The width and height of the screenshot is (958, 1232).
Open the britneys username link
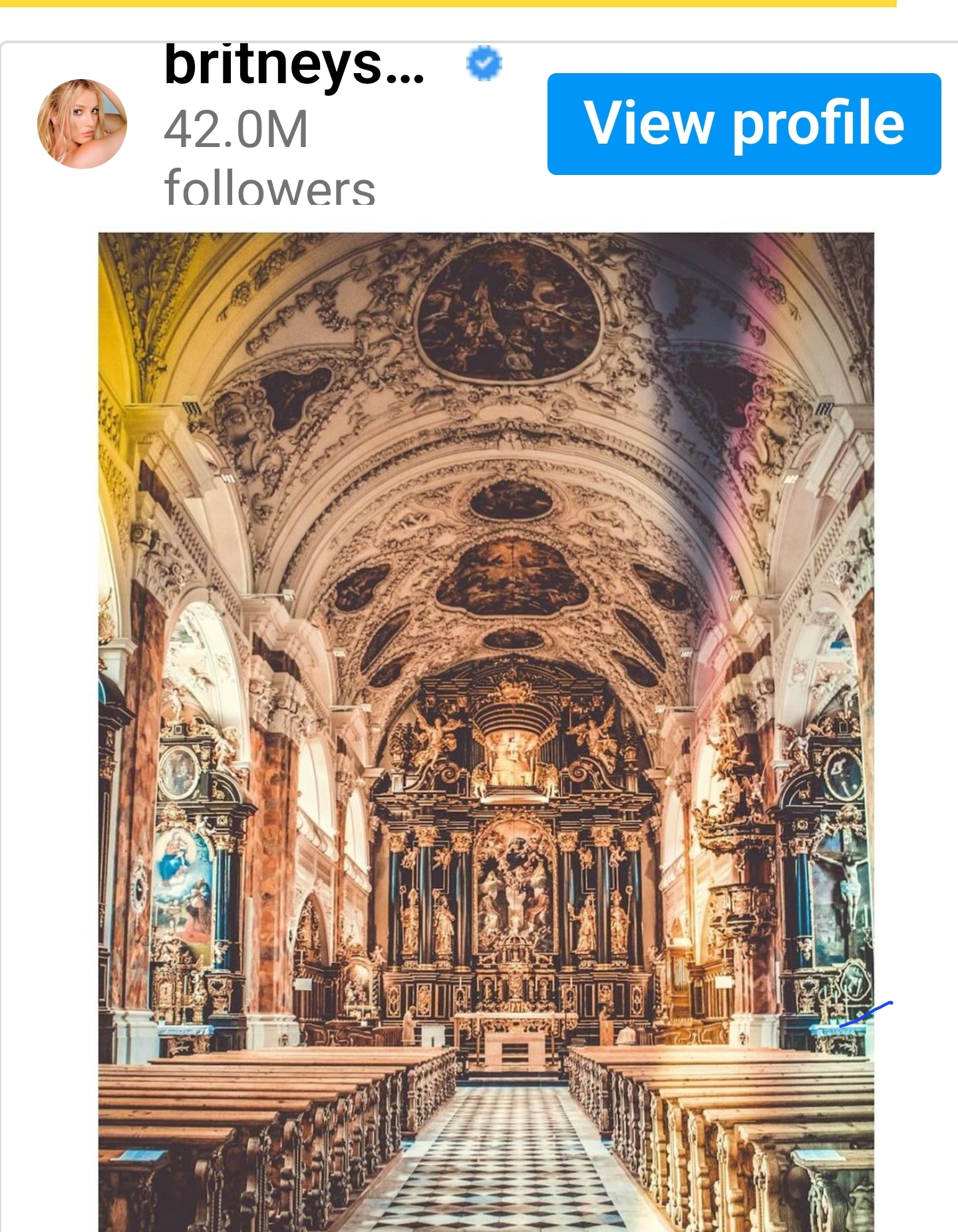click(293, 65)
